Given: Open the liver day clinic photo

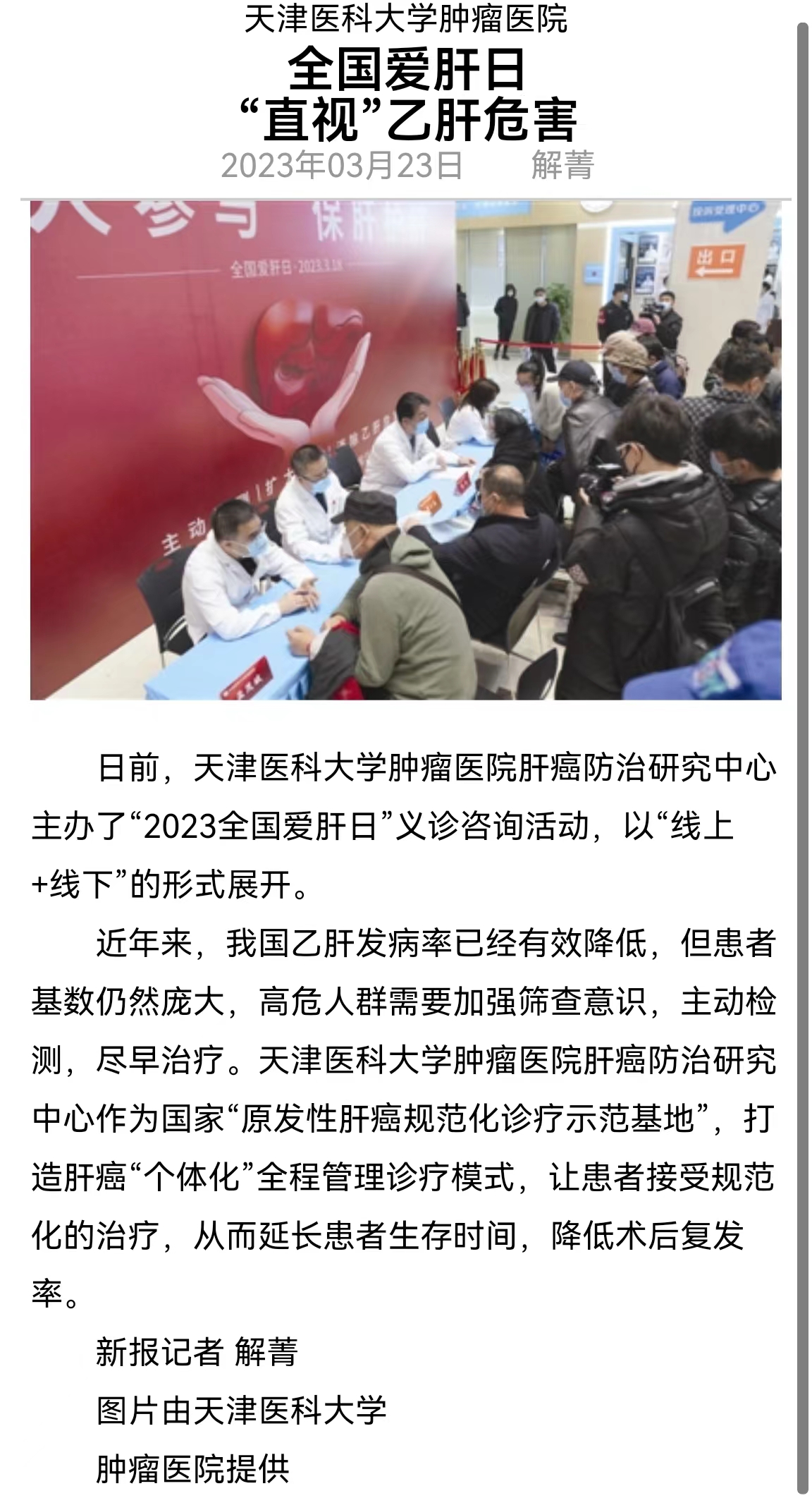Looking at the screenshot, I should click(405, 450).
